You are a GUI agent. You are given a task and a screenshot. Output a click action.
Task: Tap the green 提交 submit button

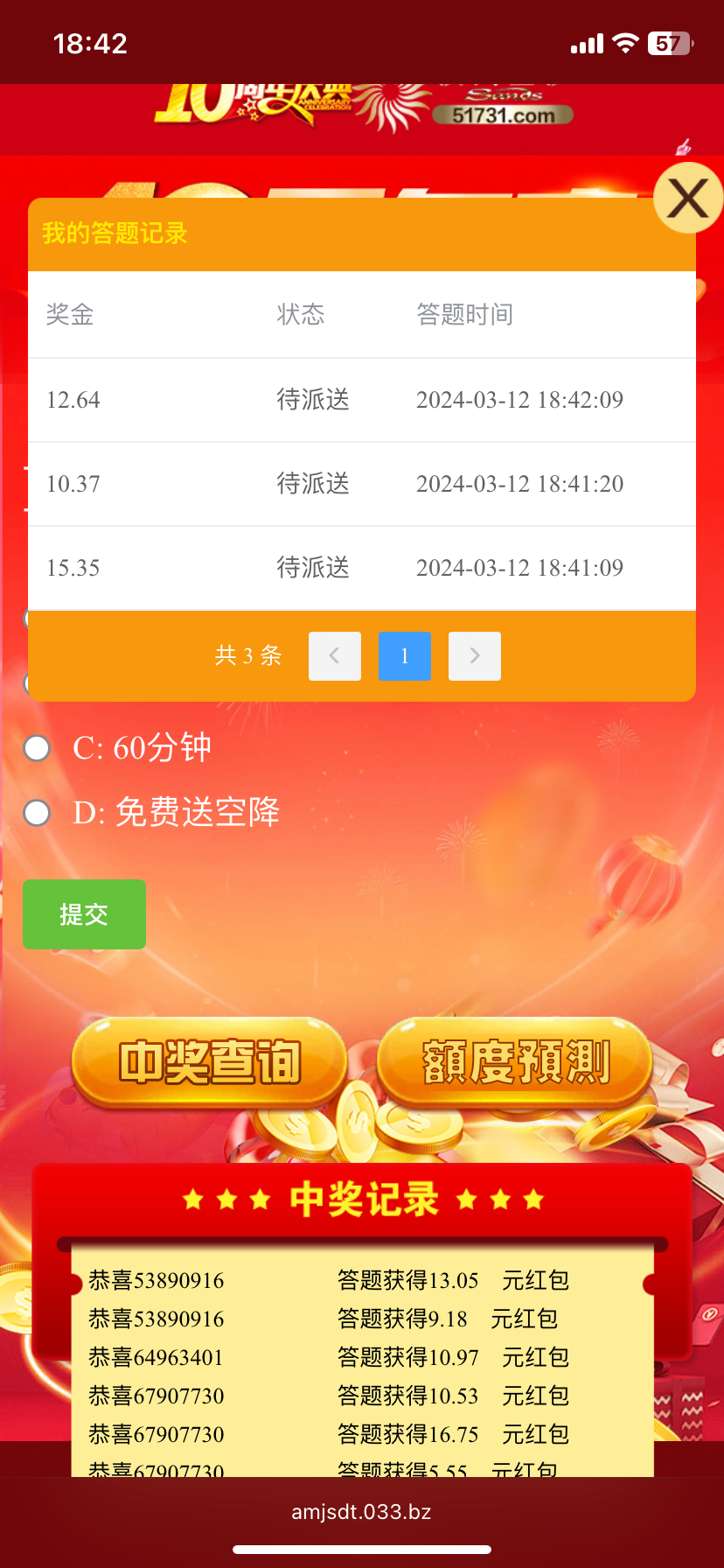coord(84,914)
